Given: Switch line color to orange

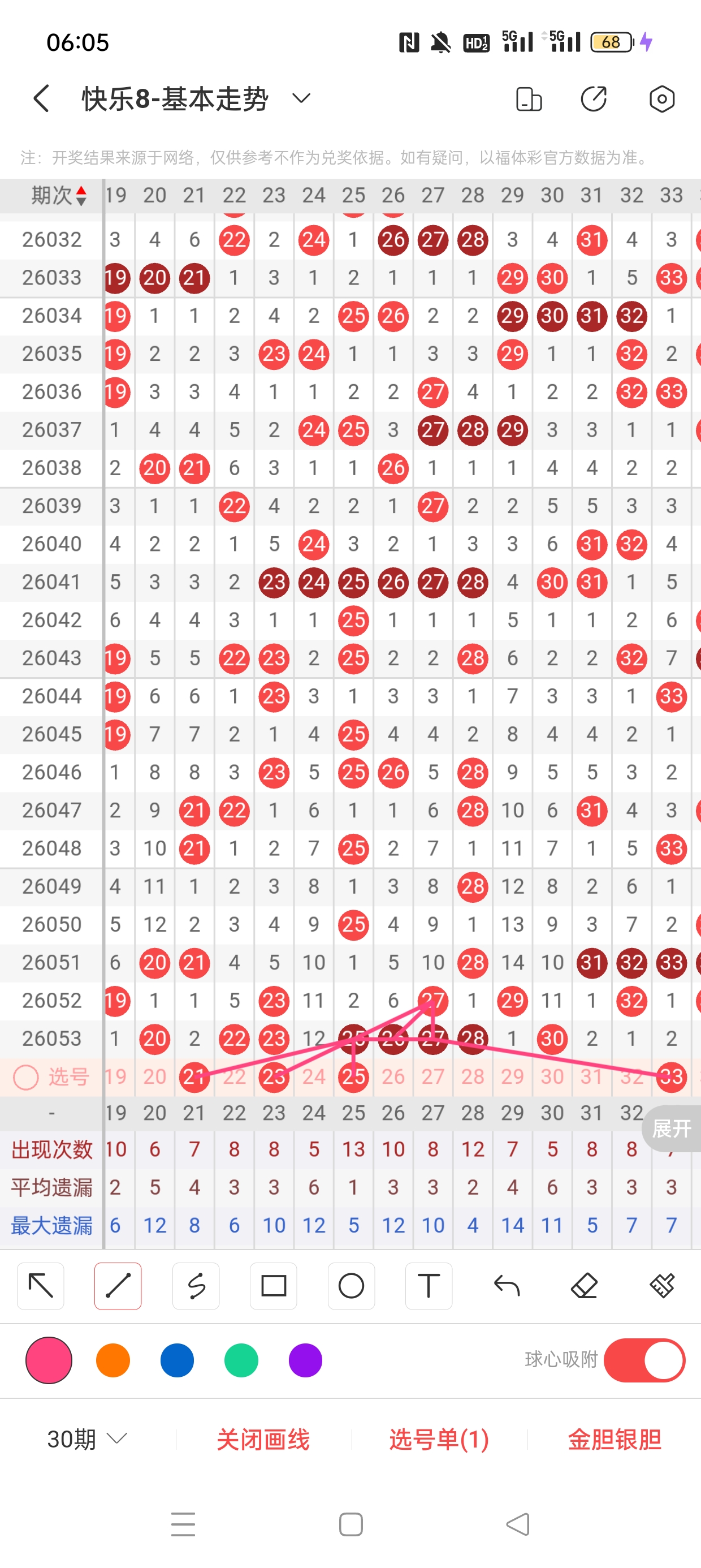Looking at the screenshot, I should [113, 1360].
